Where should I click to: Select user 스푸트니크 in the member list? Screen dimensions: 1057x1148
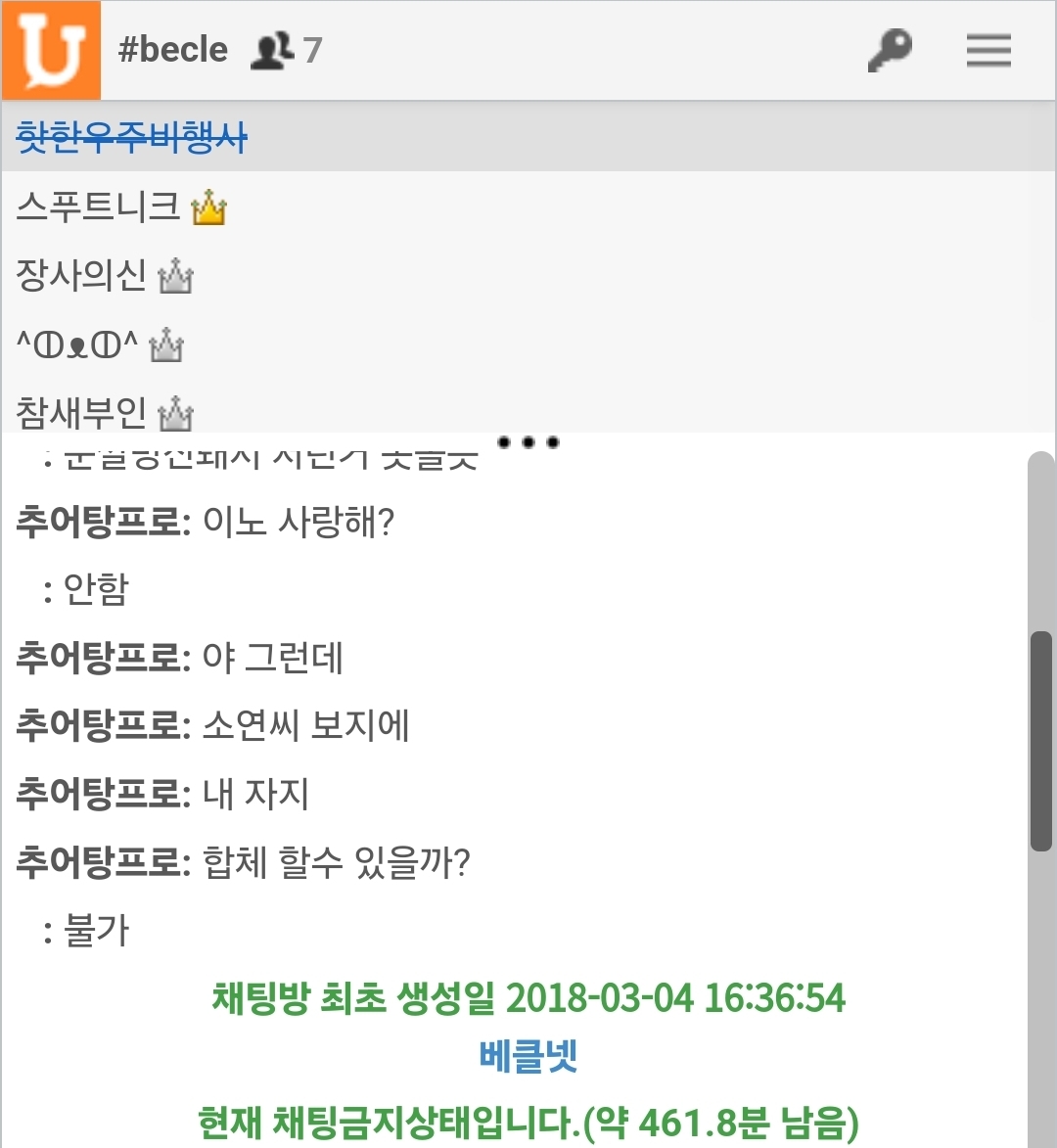point(99,207)
